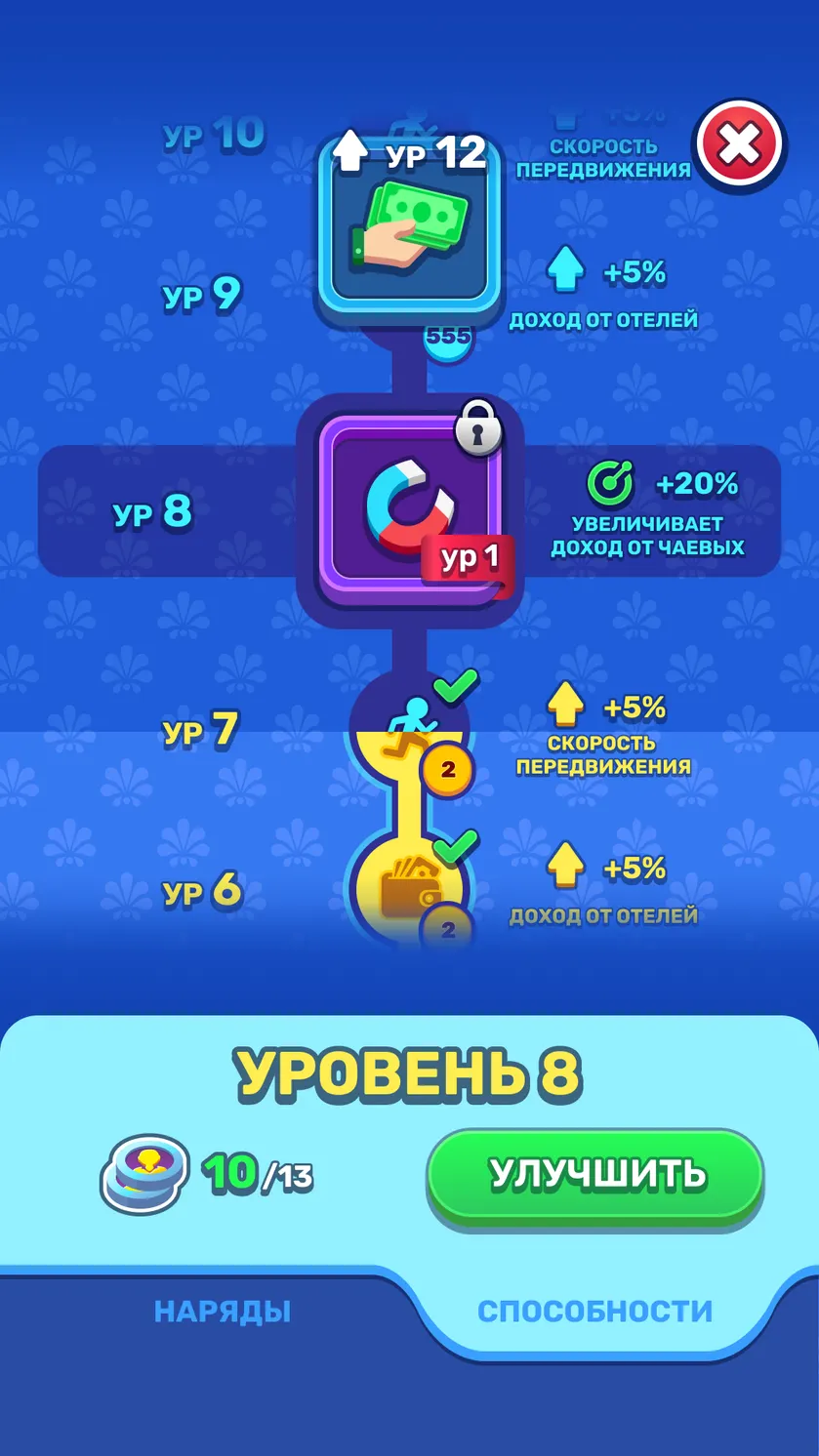Close the abilities screen with the red X
This screenshot has height=1456, width=819.
point(739,145)
